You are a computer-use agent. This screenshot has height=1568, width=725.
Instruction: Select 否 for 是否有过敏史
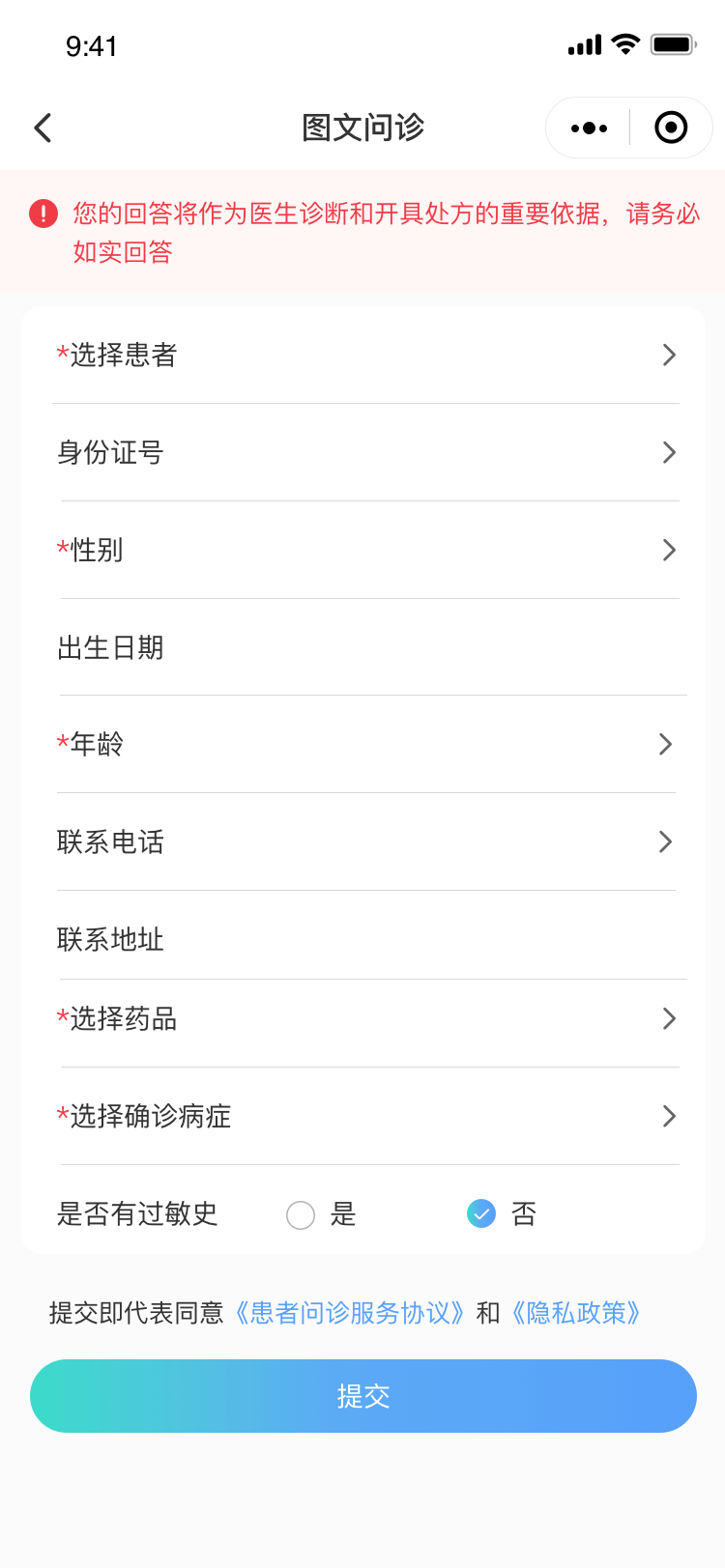click(481, 1213)
